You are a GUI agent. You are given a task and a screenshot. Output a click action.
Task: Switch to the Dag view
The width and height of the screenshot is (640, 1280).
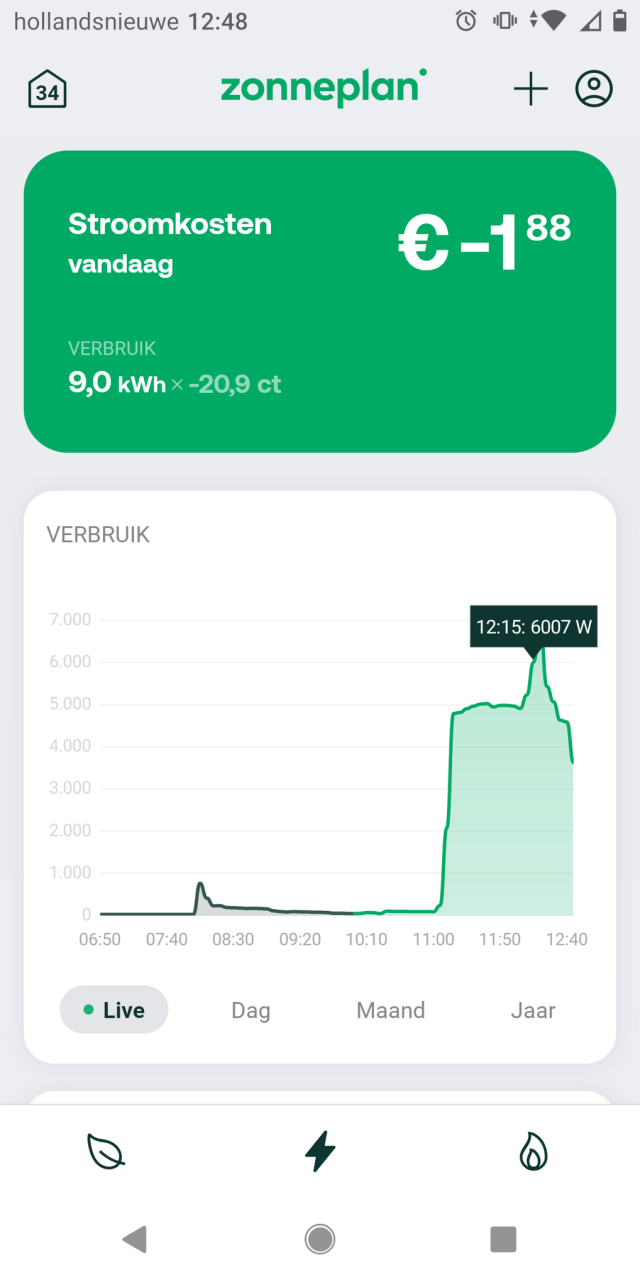251,1010
